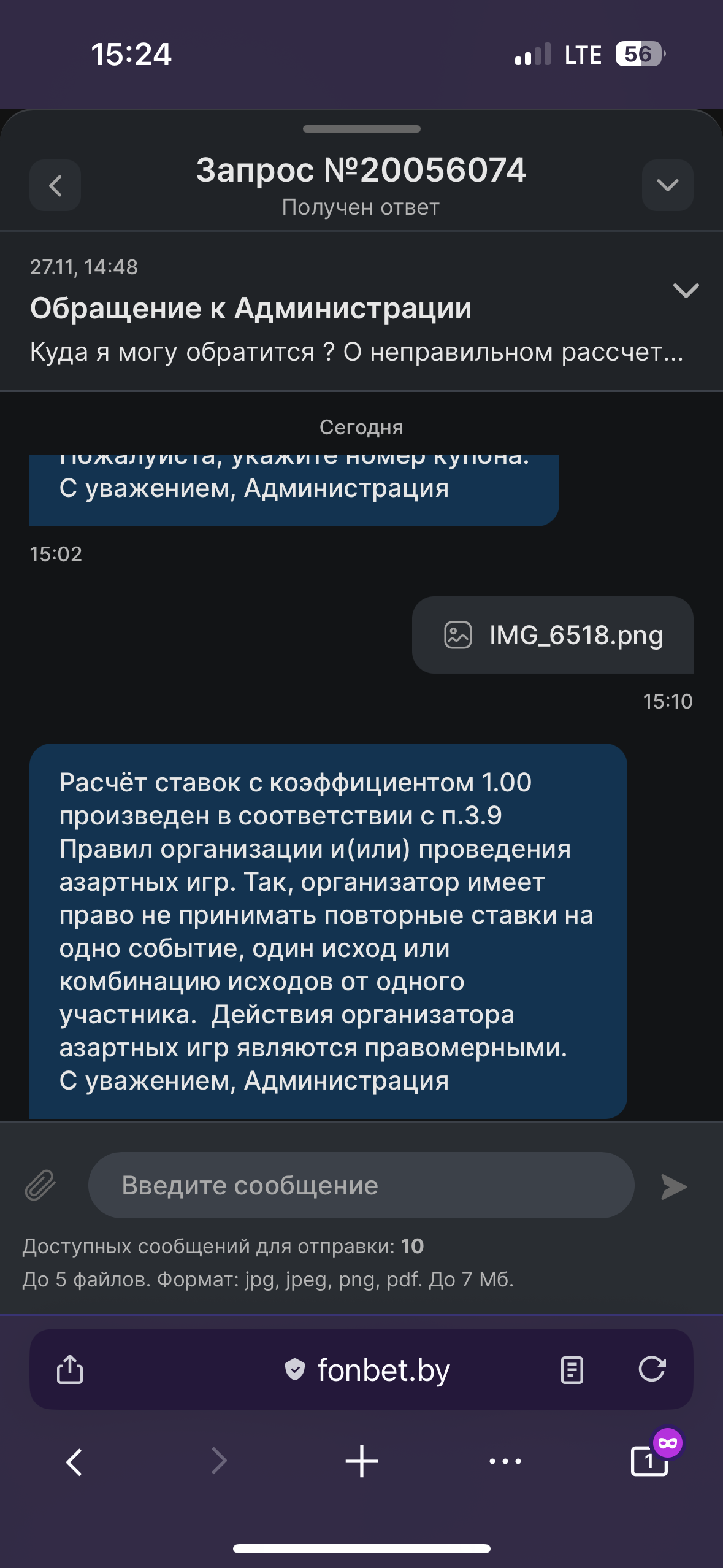The width and height of the screenshot is (723, 1568).
Task: Open the dropdown chevron next to request title
Action: (x=667, y=185)
